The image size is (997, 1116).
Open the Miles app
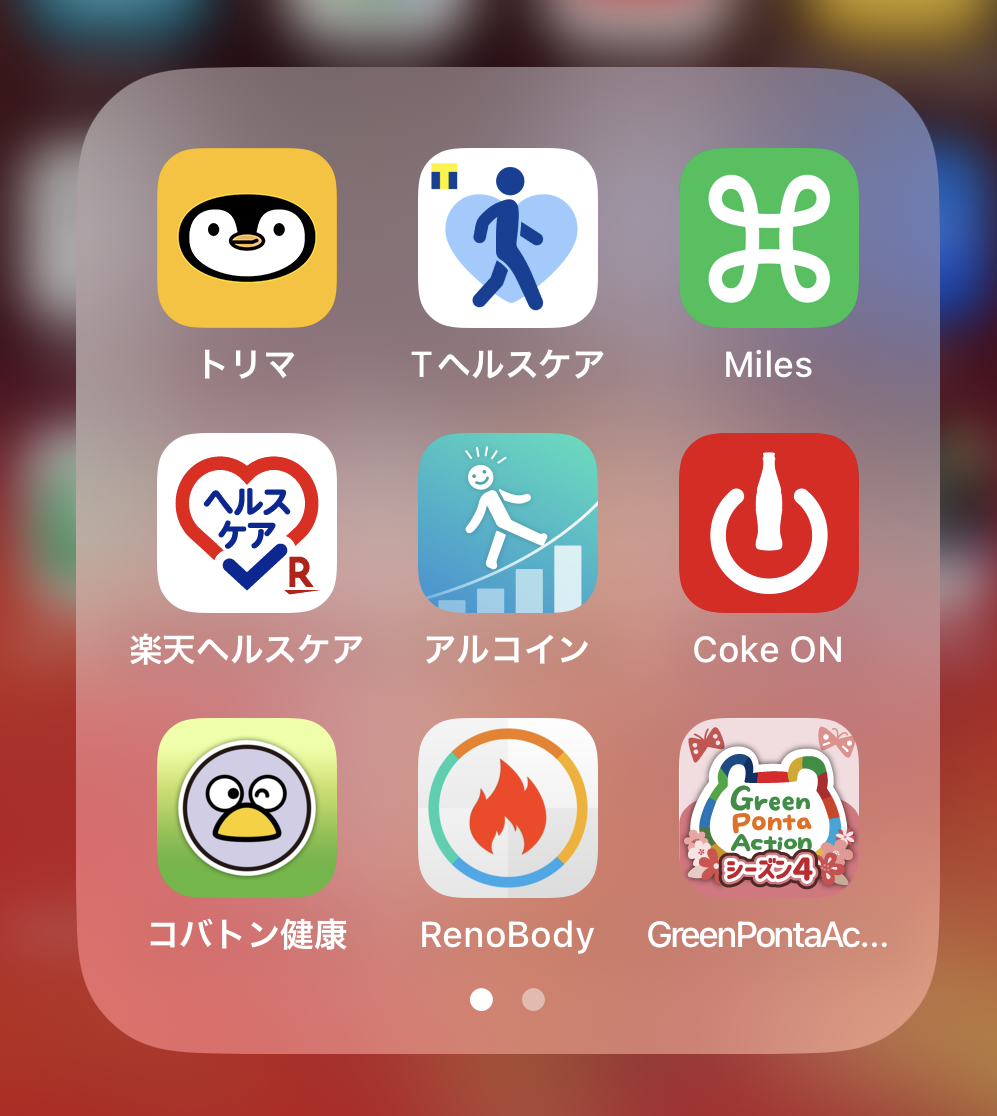(767, 237)
